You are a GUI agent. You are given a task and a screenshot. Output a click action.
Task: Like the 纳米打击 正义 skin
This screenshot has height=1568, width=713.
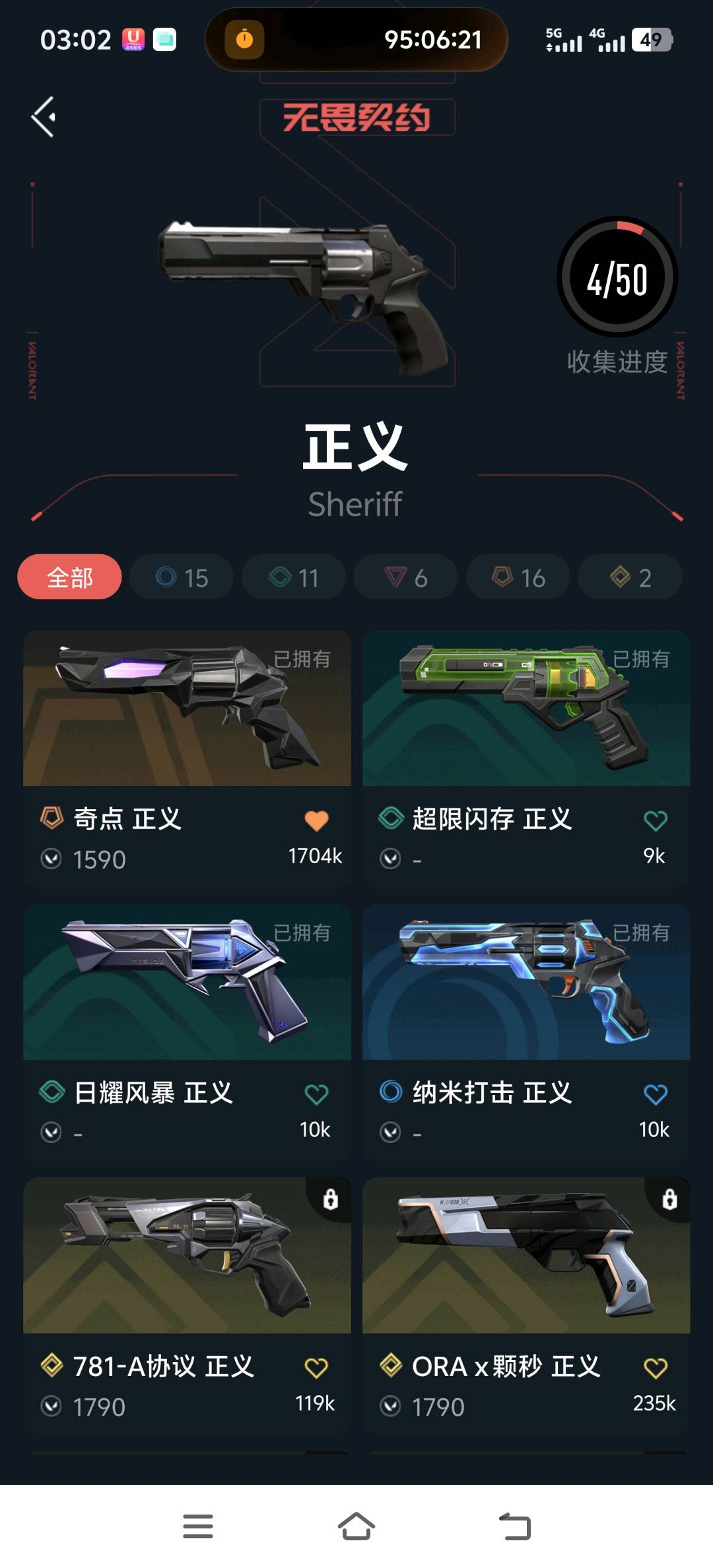tap(655, 1094)
